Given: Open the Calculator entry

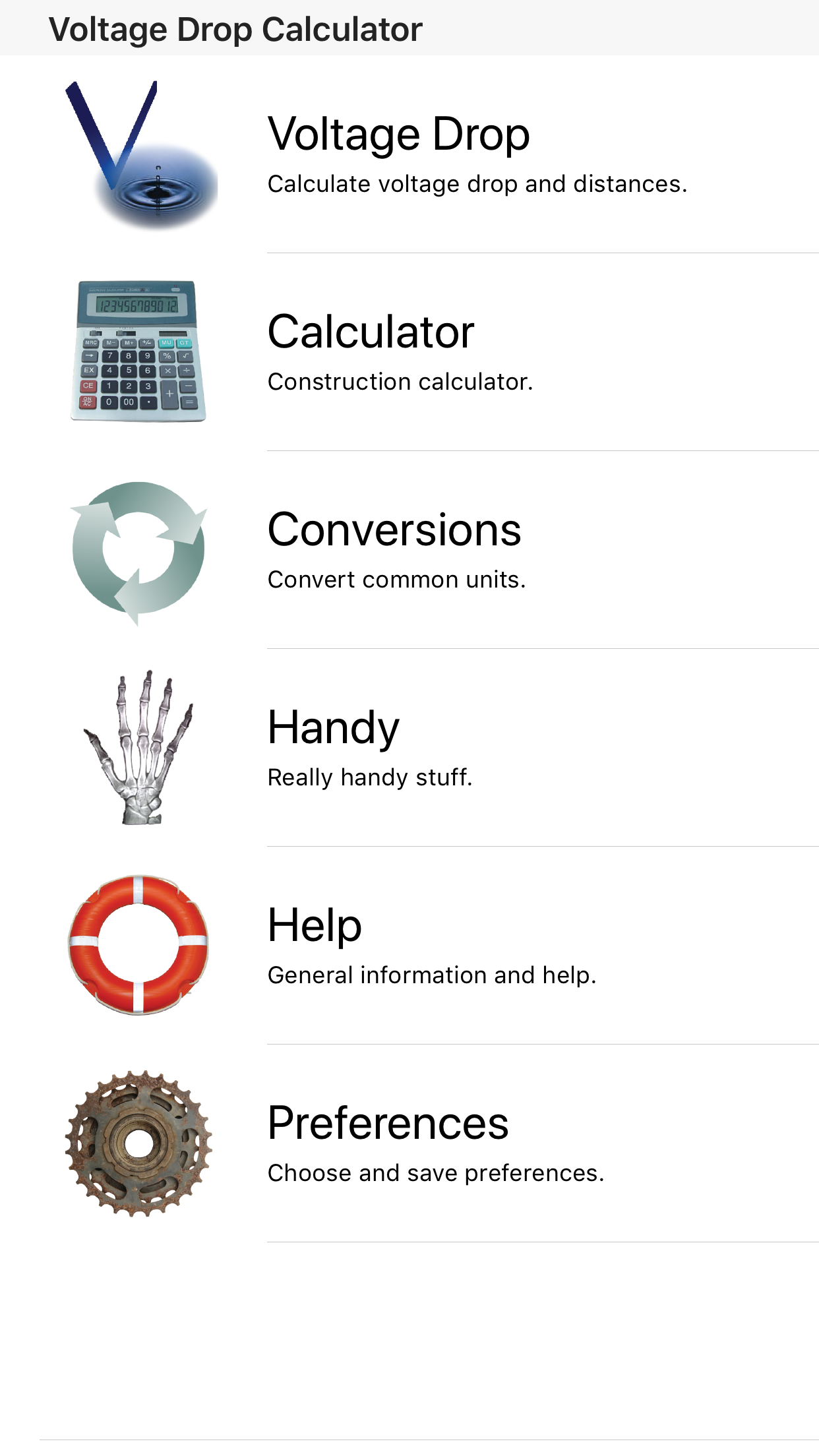Looking at the screenshot, I should click(x=370, y=332).
